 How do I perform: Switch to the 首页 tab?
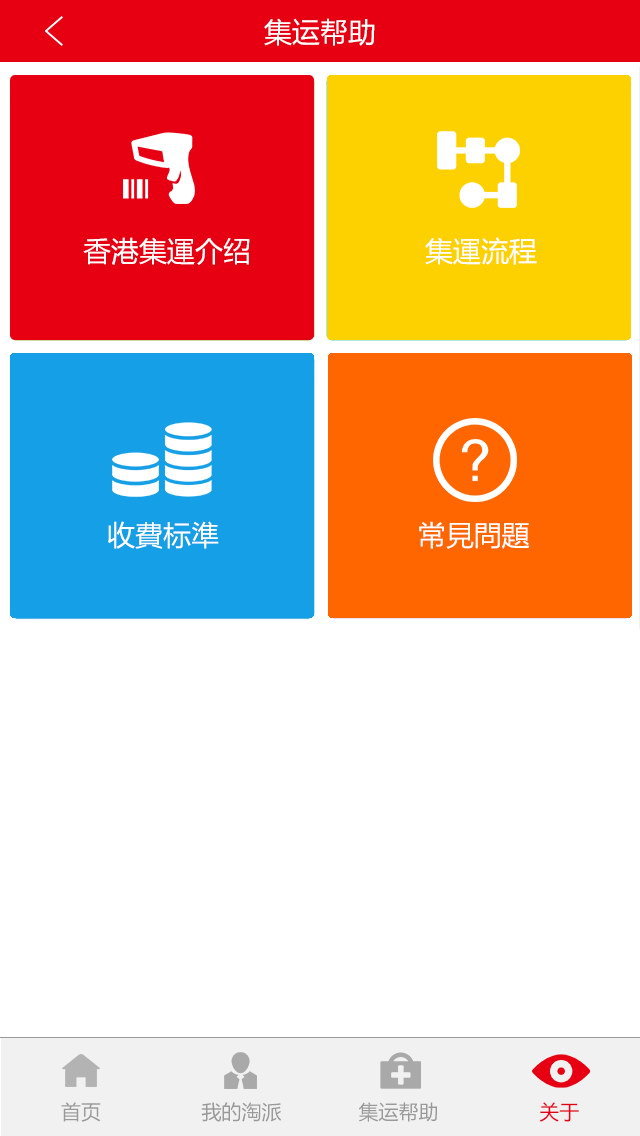click(81, 1086)
